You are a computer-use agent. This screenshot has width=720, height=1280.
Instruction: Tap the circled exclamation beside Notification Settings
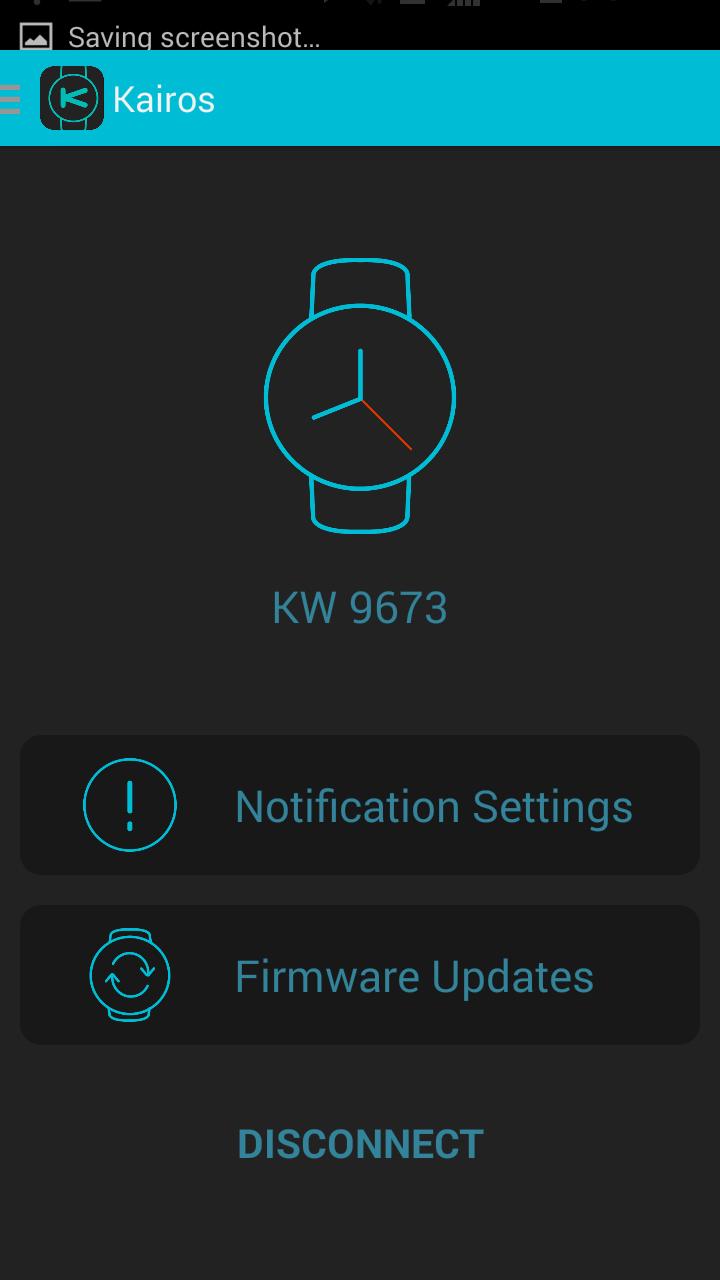click(129, 805)
